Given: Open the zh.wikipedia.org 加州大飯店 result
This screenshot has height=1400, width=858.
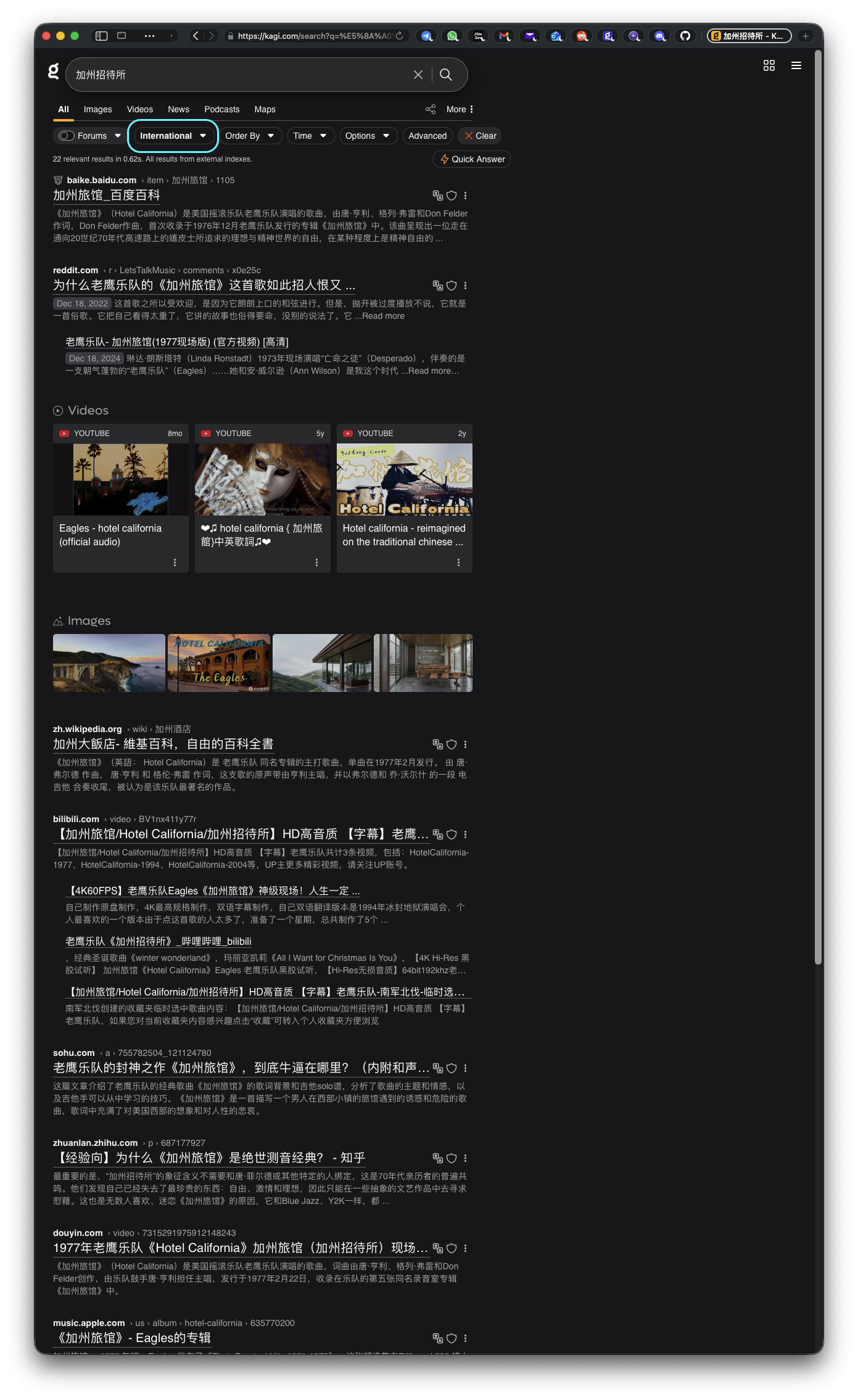Looking at the screenshot, I should click(x=163, y=744).
